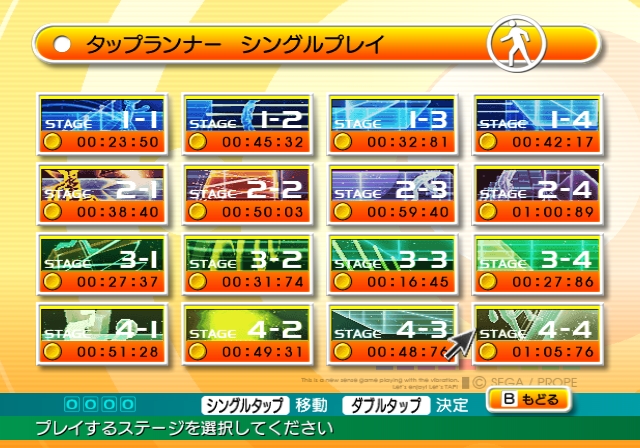Image resolution: width=640 pixels, height=448 pixels.
Task: Tap Stage 3-4
Action: 538,264
